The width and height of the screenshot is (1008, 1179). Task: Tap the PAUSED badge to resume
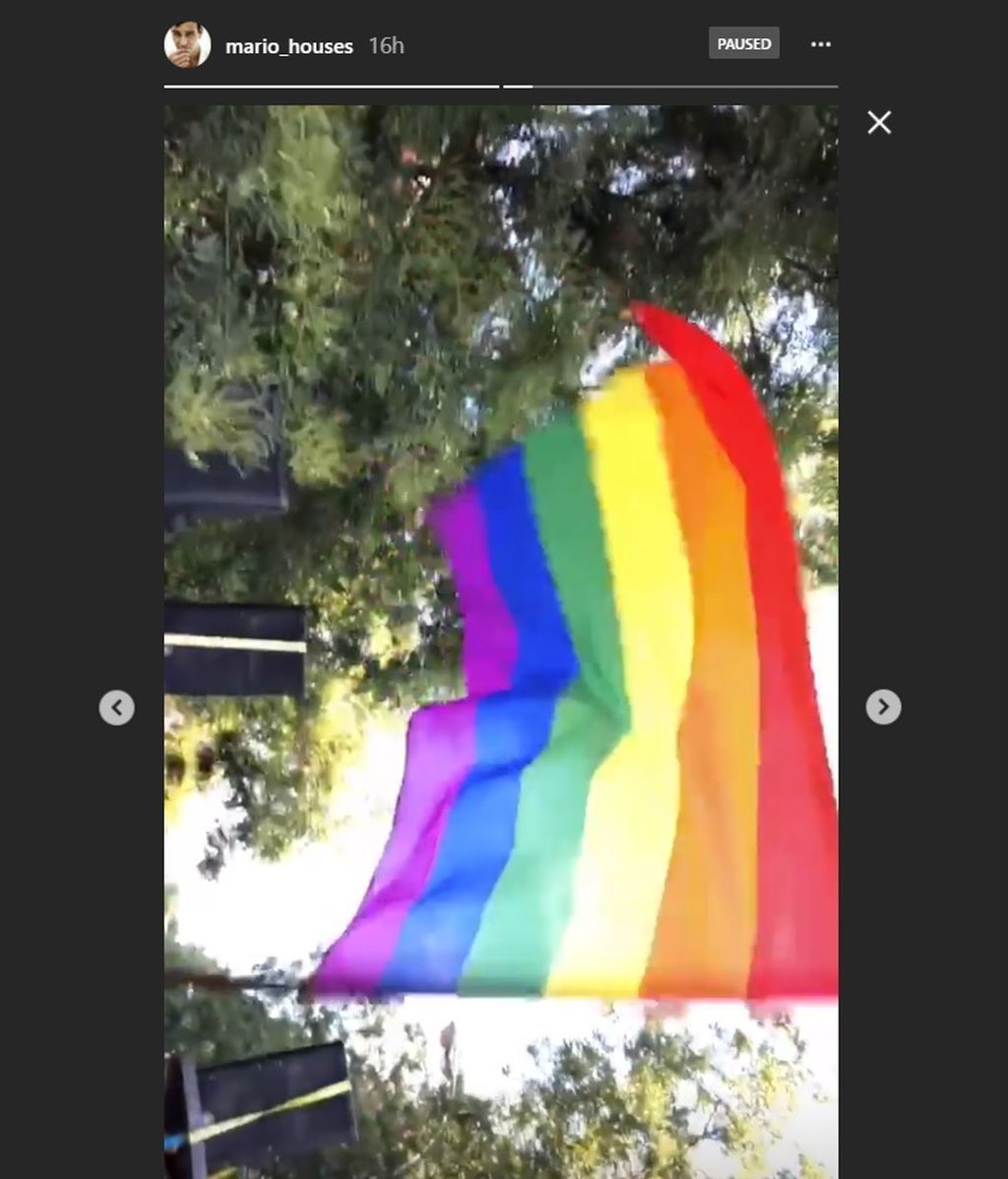point(744,44)
